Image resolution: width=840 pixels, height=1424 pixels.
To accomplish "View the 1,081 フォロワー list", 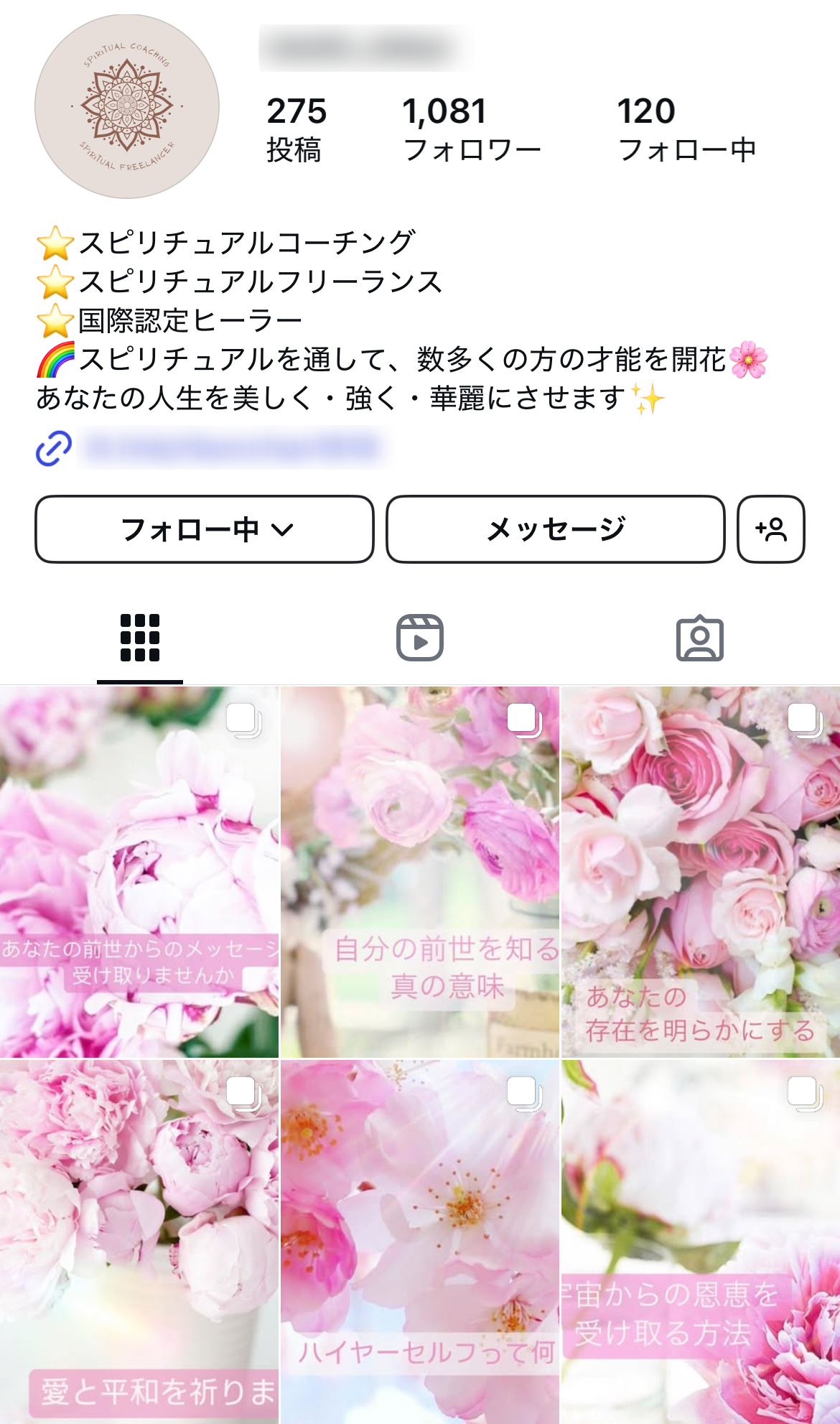I will coord(471,130).
